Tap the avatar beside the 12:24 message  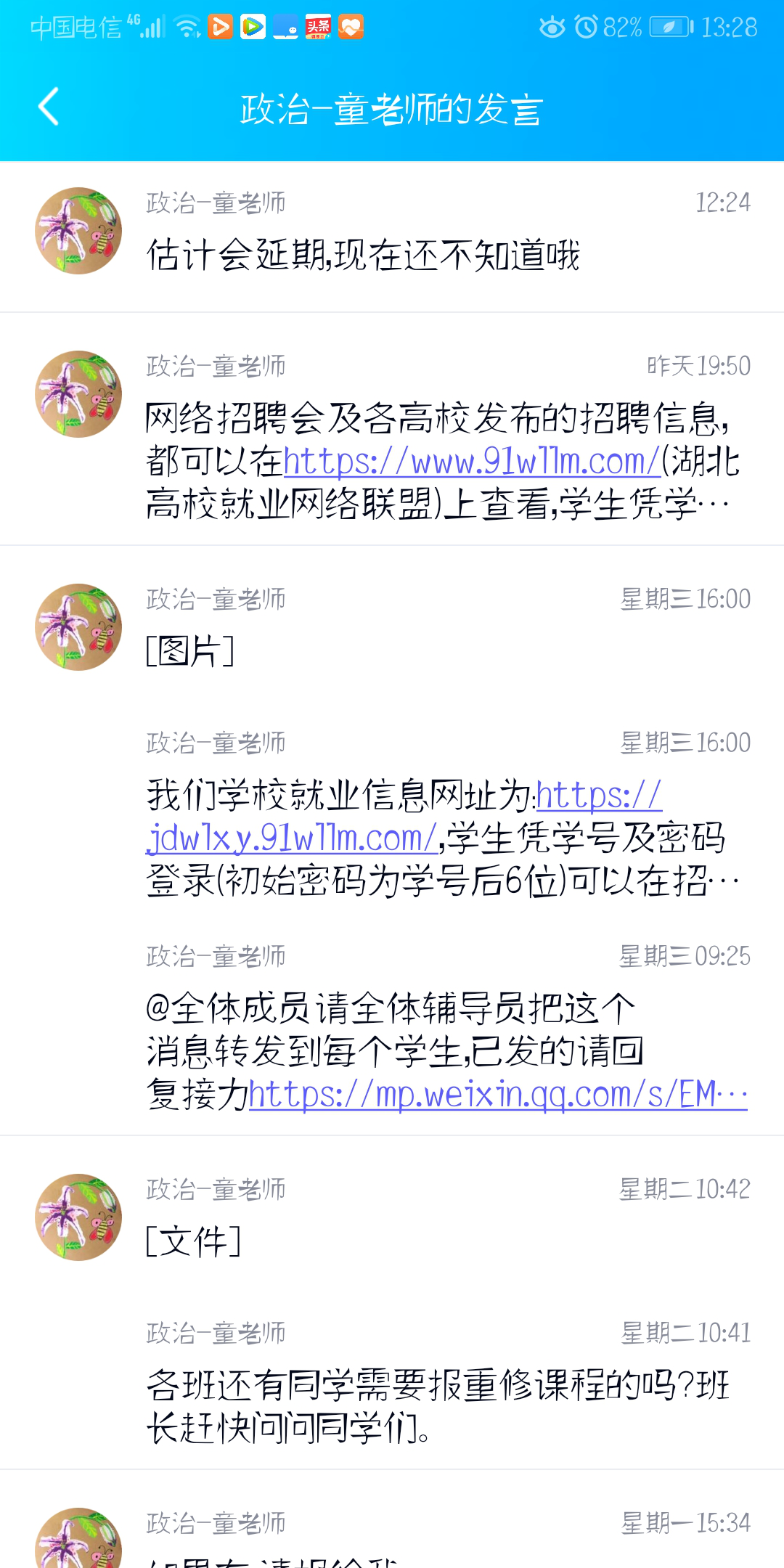[x=78, y=231]
